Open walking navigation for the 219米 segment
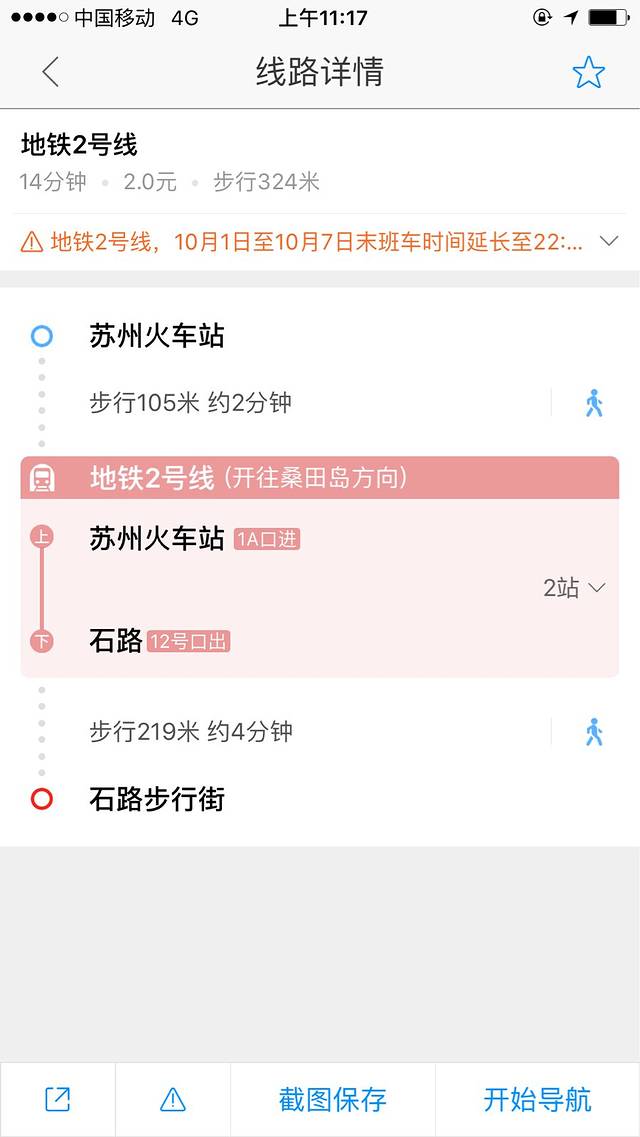The width and height of the screenshot is (640, 1137). (594, 732)
